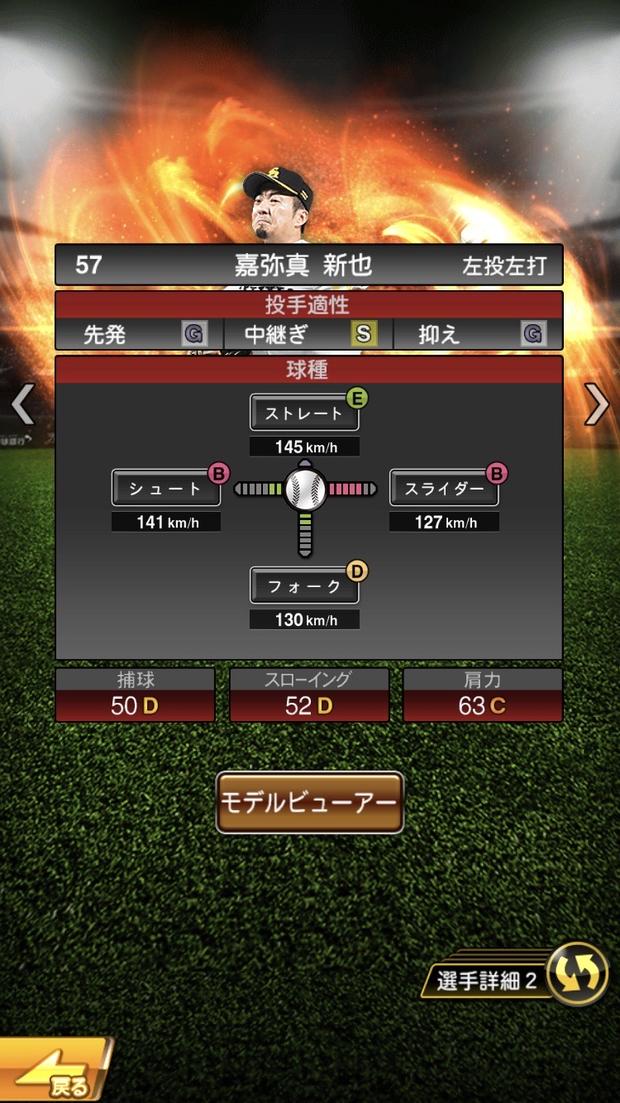The width and height of the screenshot is (620, 1103).
Task: Select the スライダー pitch type
Action: click(443, 488)
